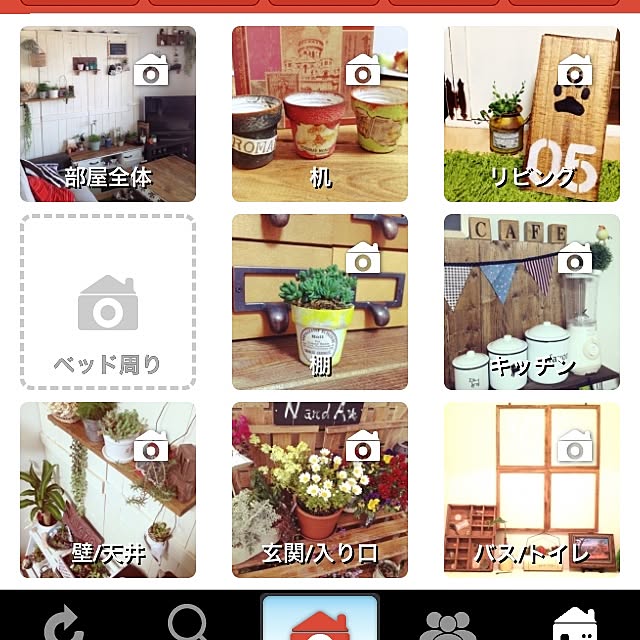Image resolution: width=640 pixels, height=640 pixels.
Task: Open the 机 category tile
Action: coord(320,114)
